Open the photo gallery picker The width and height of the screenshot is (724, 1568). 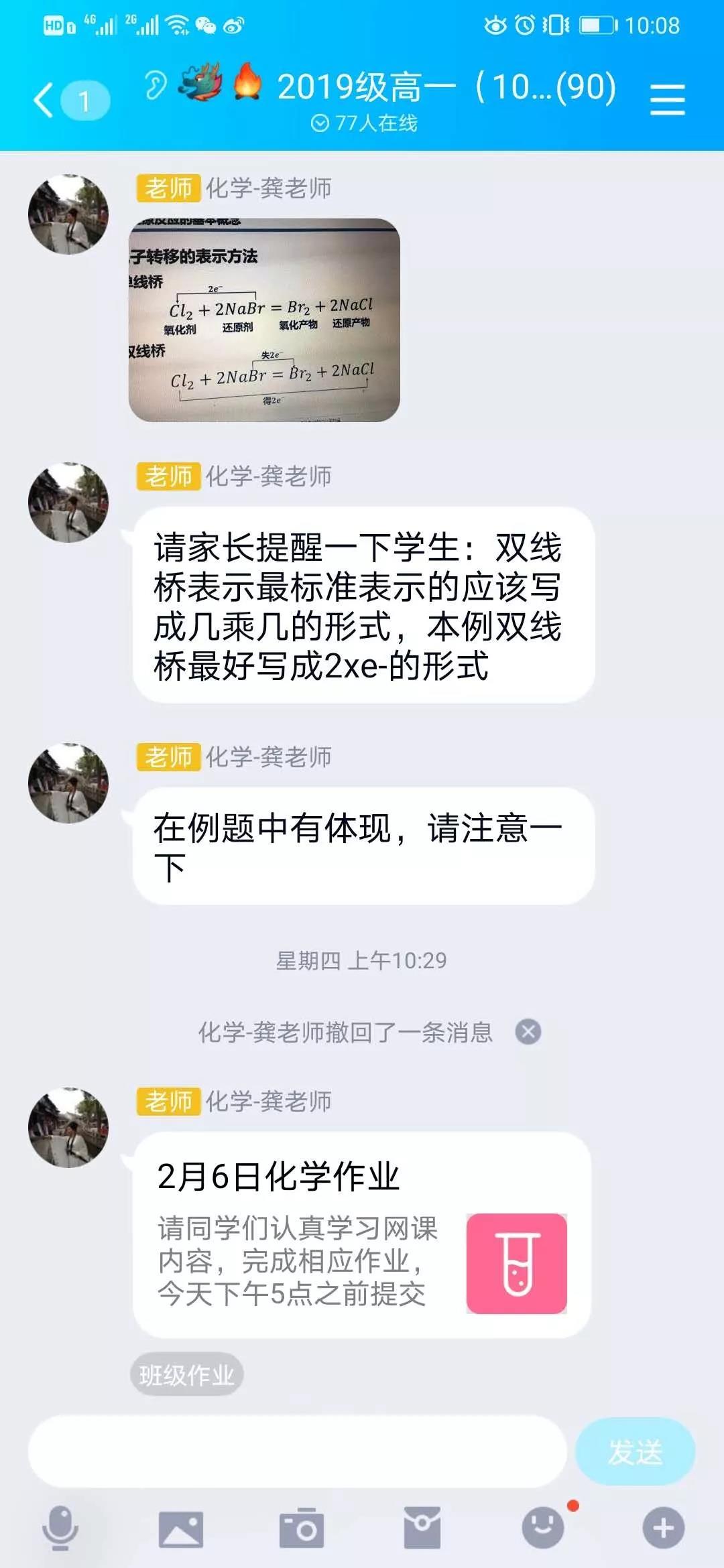(181, 1529)
